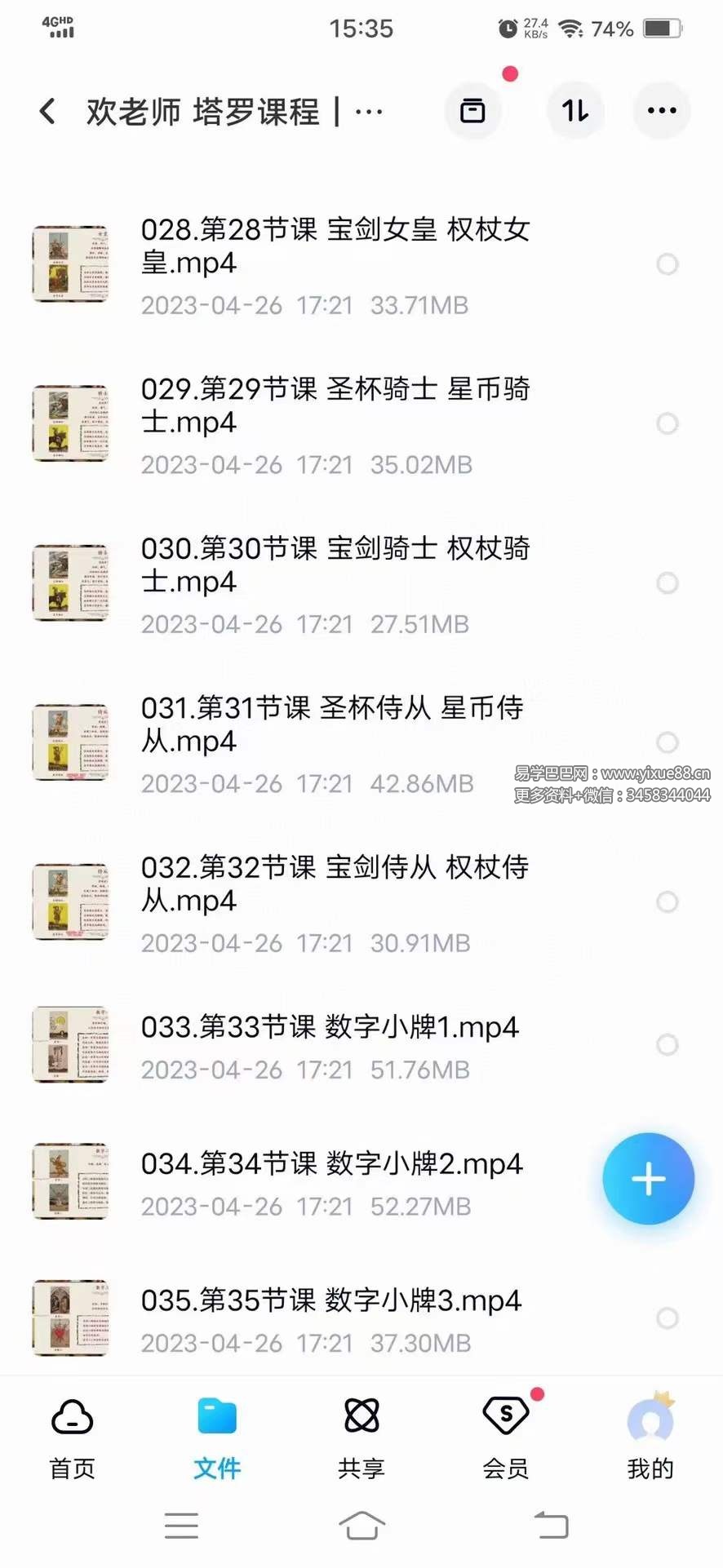Tap the back chevron beside the folder title
Screen dimensions: 723x1568
pyautogui.click(x=47, y=111)
